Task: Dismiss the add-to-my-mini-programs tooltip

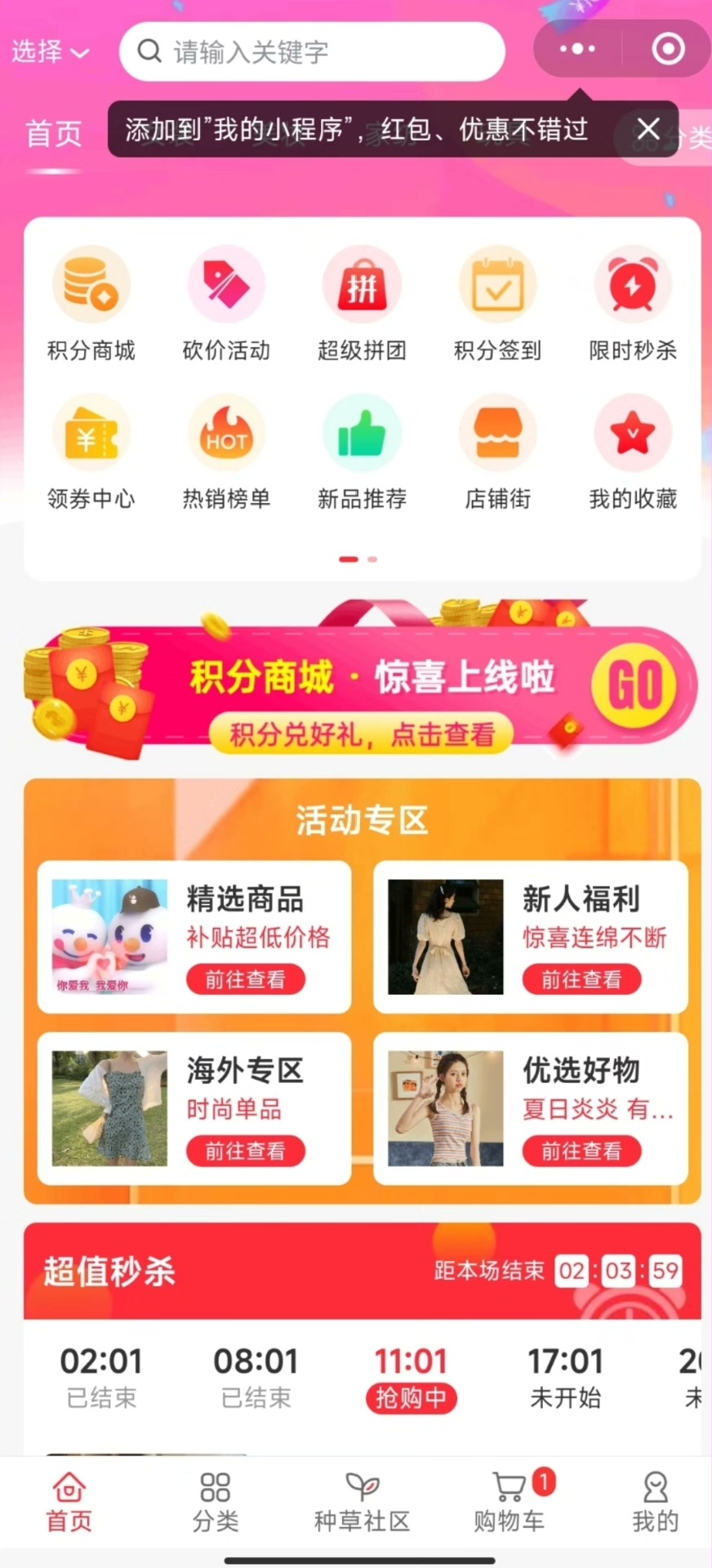Action: pyautogui.click(x=647, y=129)
